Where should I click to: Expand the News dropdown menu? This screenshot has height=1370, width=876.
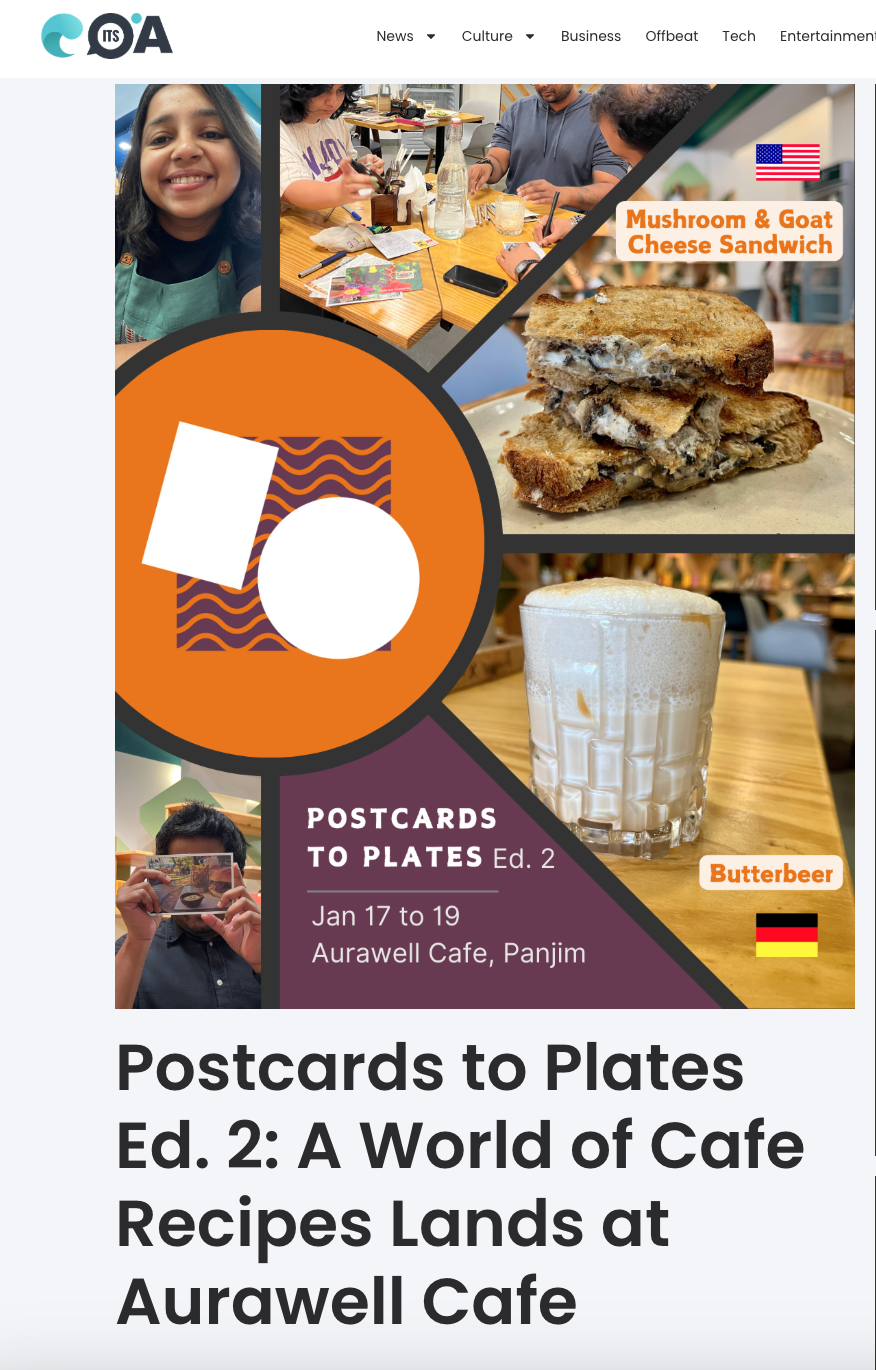click(x=406, y=36)
